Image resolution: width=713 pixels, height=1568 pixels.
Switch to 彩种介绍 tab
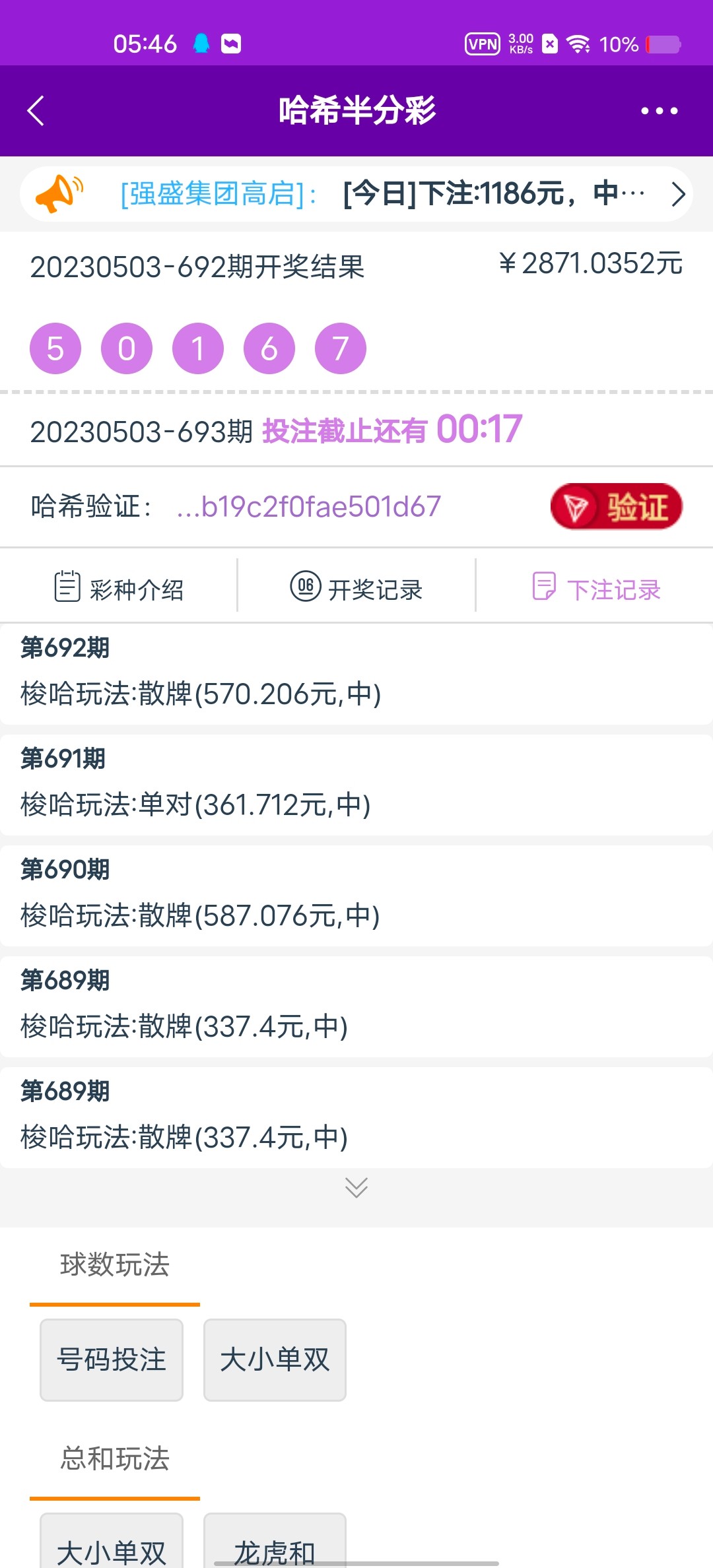[119, 587]
